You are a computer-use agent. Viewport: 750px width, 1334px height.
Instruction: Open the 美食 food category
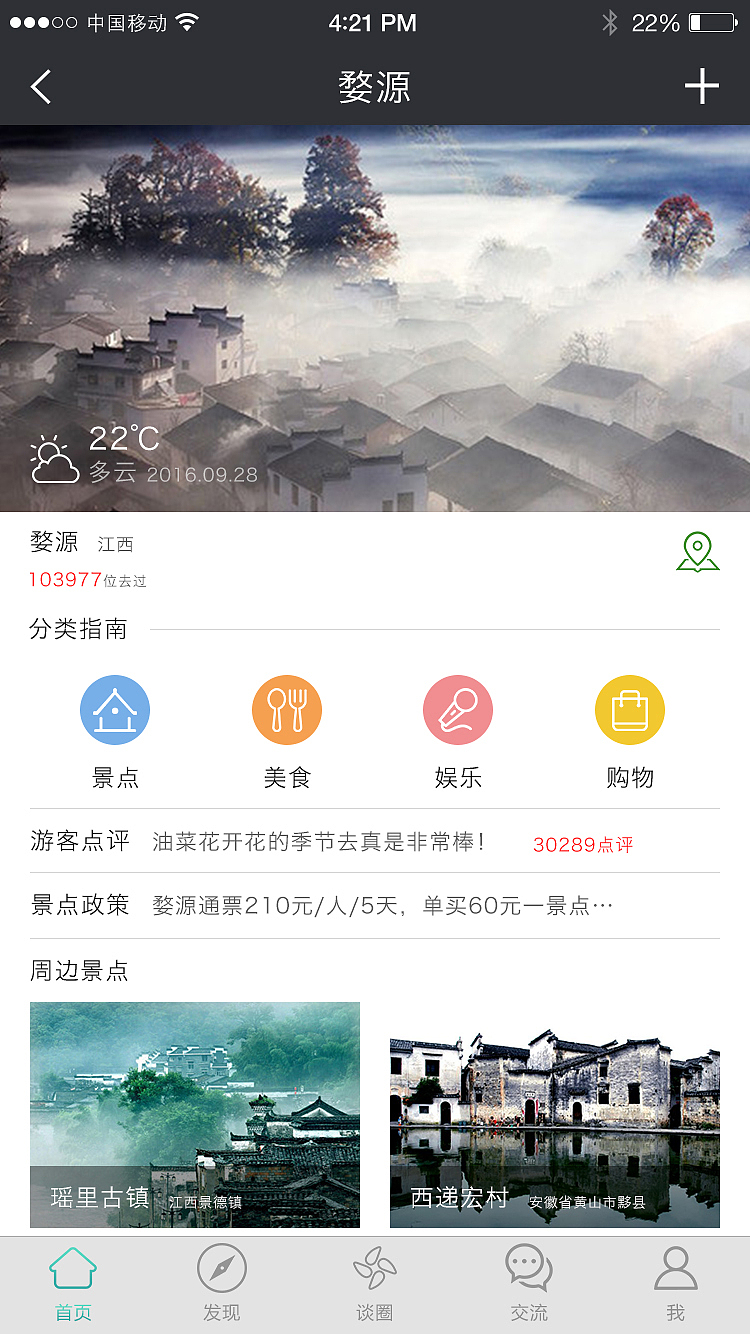(286, 709)
